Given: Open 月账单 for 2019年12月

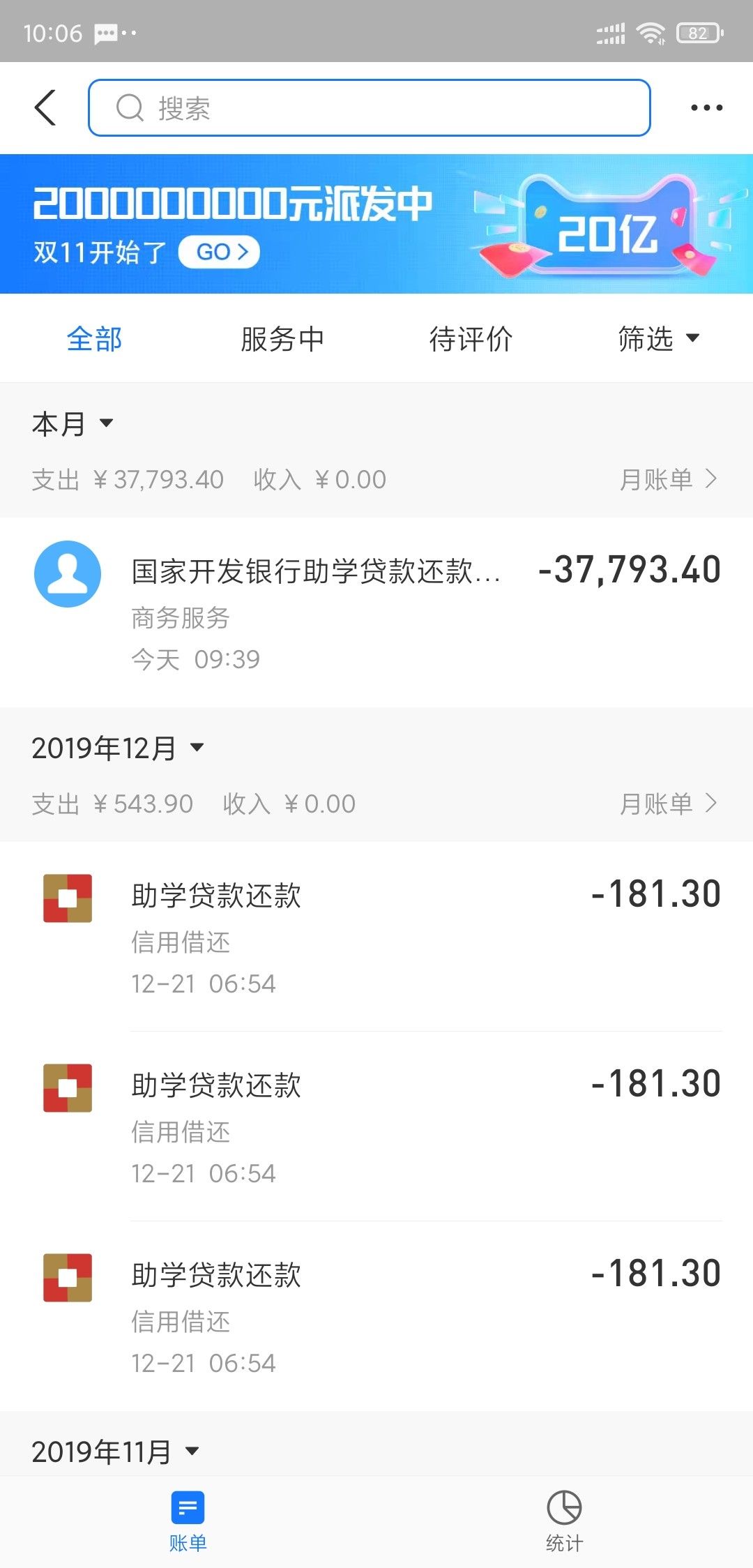Looking at the screenshot, I should (668, 804).
